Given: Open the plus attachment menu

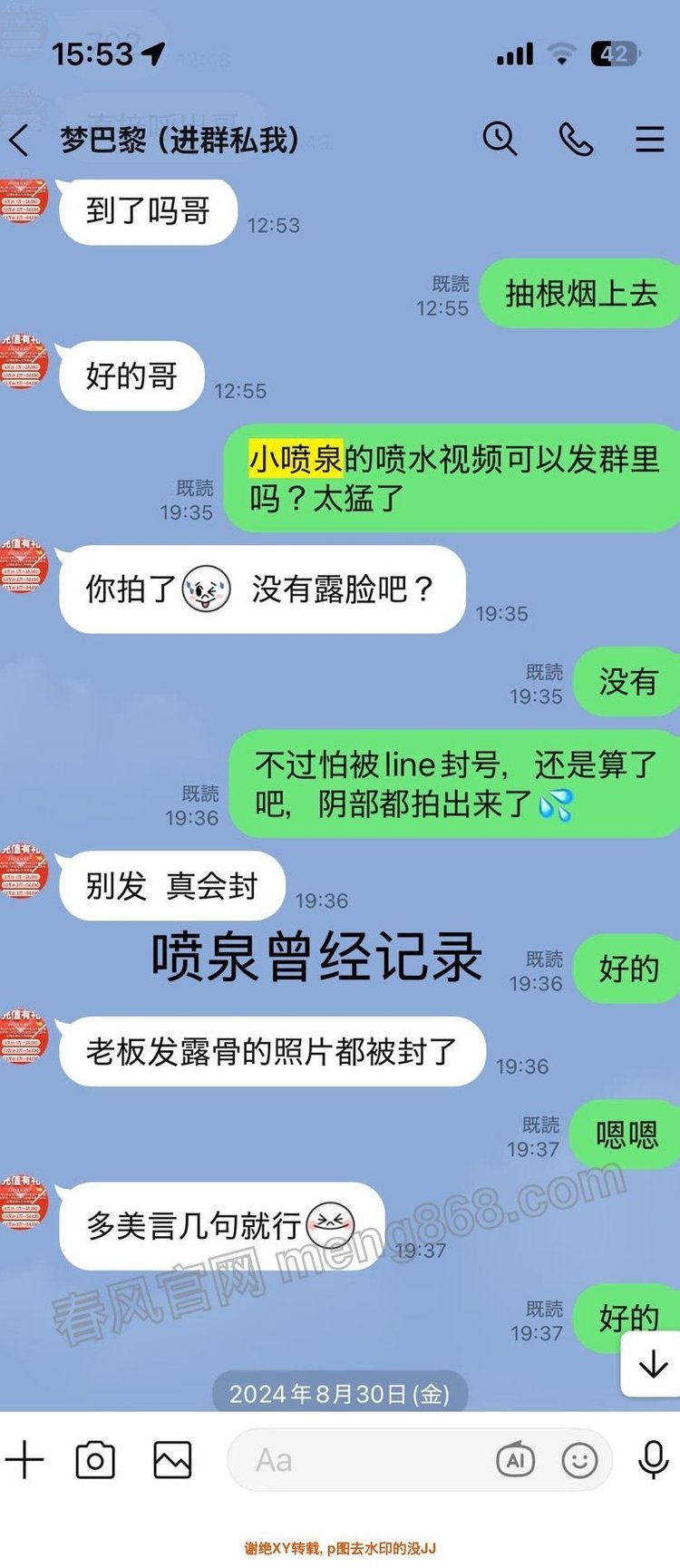Looking at the screenshot, I should click(x=24, y=1461).
